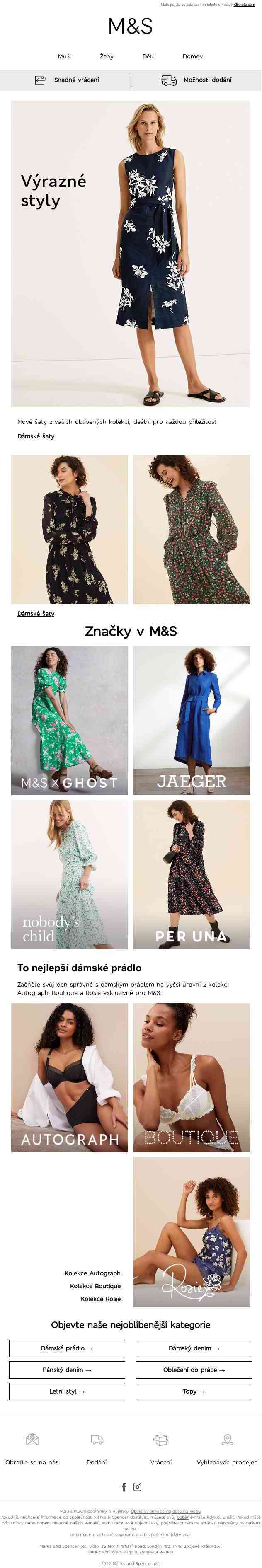View Možnosti dodání information
The image size is (262, 1568).
coord(196,80)
